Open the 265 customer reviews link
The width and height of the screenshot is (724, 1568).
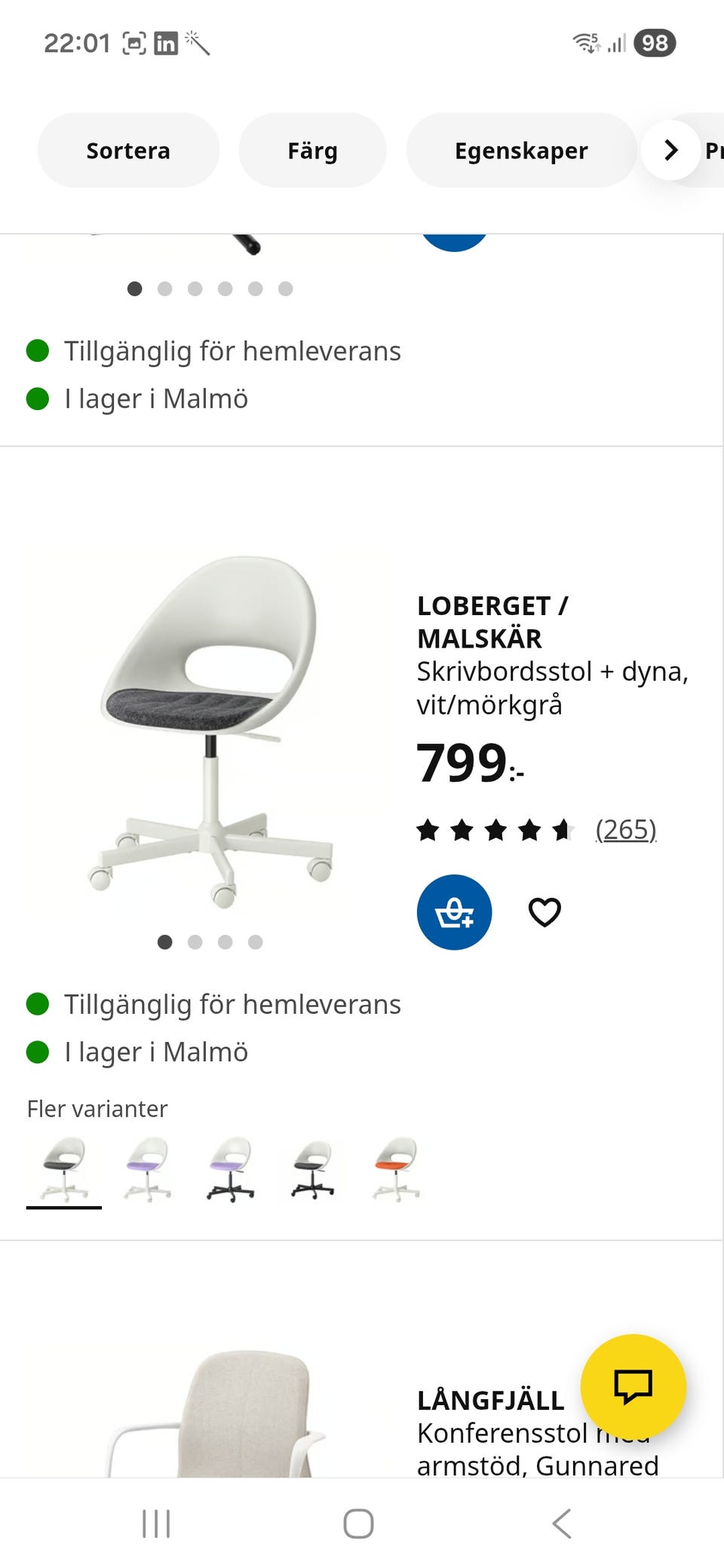coord(624,828)
